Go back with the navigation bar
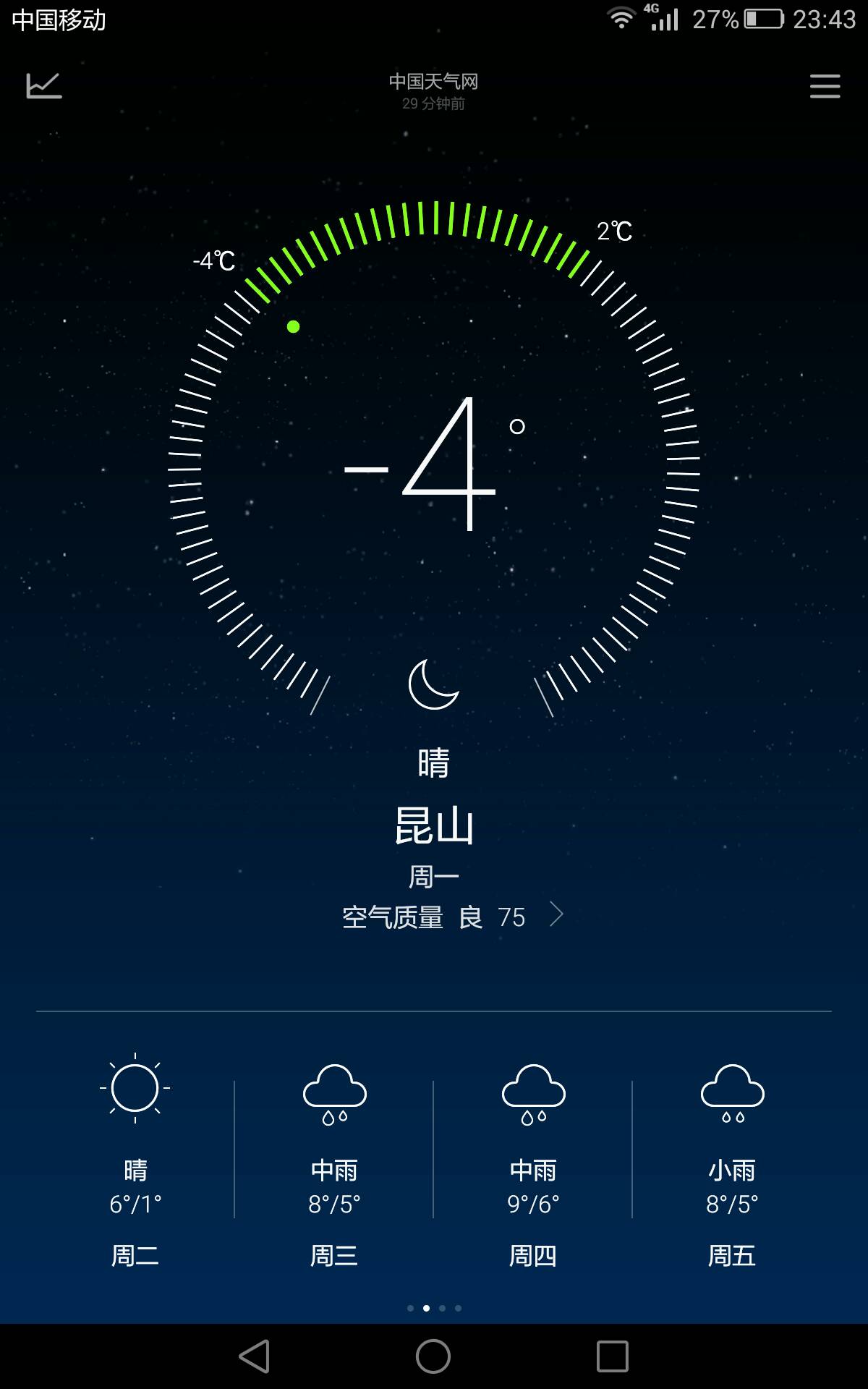Screen dimensions: 868x1389 [255, 1356]
